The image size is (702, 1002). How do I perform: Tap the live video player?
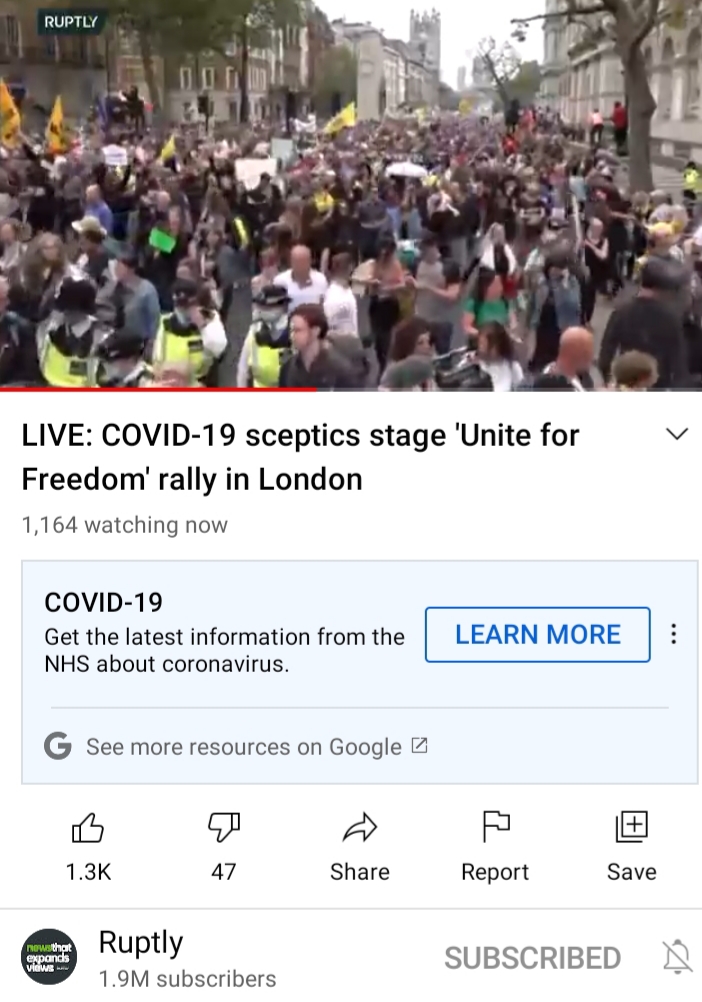(351, 195)
